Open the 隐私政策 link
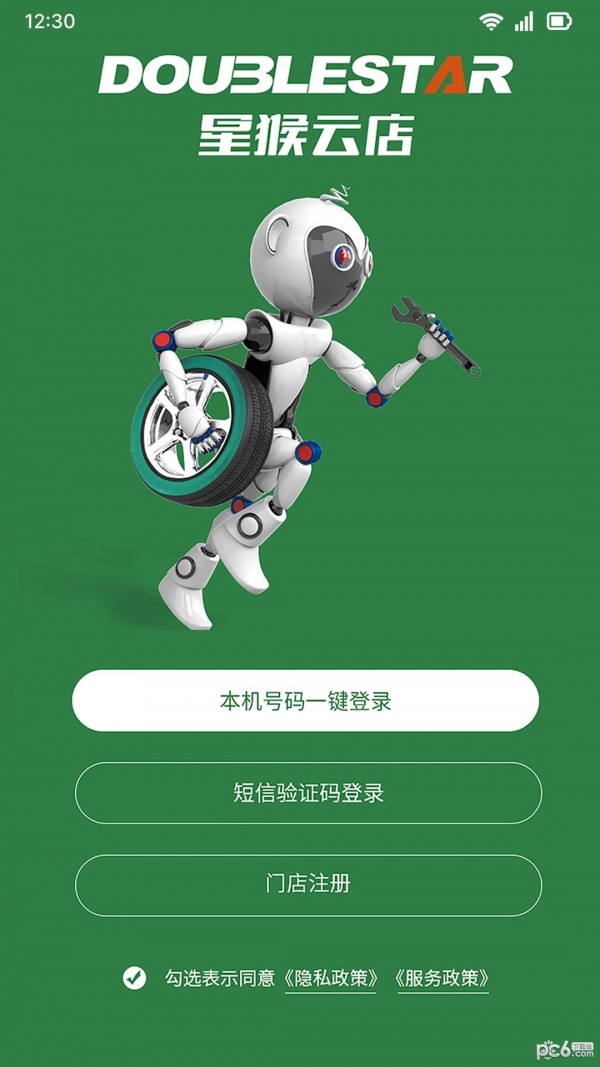 click(330, 978)
